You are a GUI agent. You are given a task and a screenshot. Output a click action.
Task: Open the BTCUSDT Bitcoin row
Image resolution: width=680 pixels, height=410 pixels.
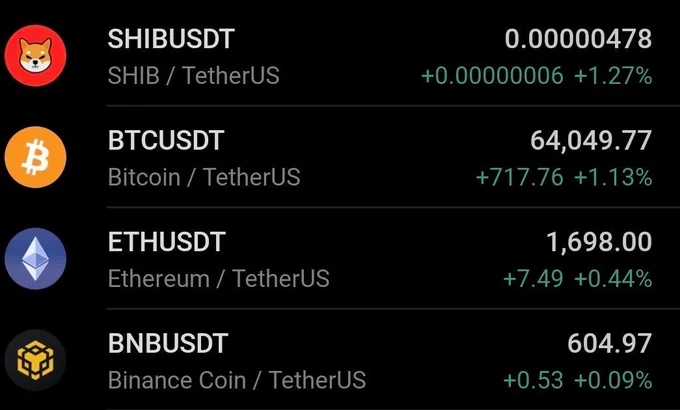(x=340, y=157)
